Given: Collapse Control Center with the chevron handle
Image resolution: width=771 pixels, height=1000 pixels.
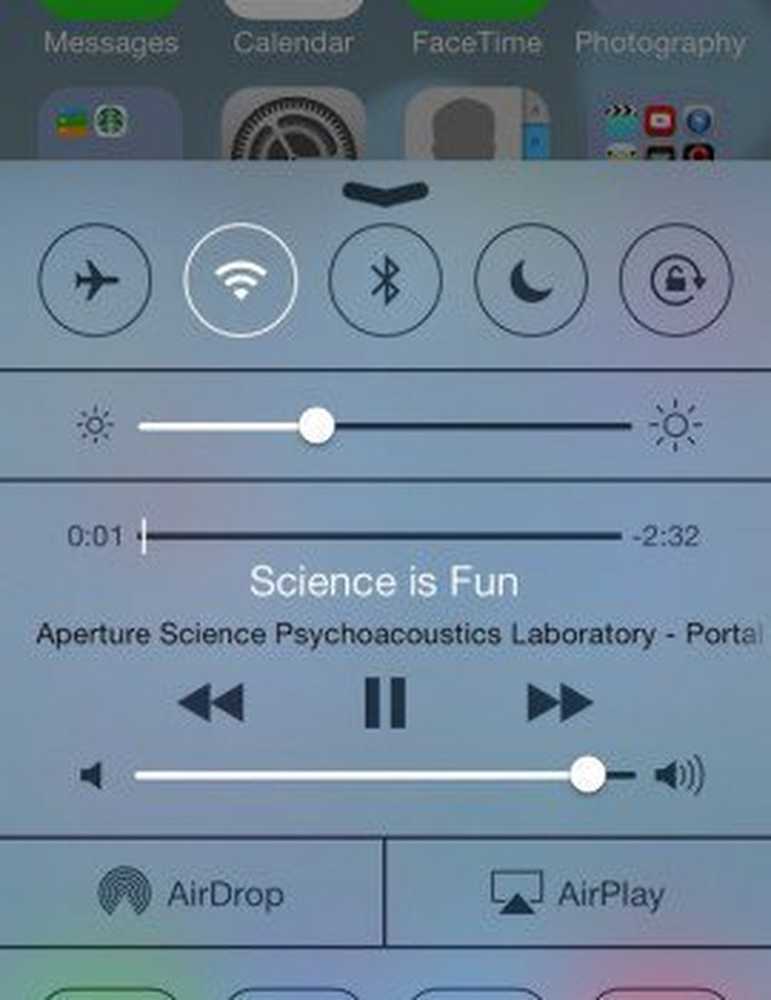Looking at the screenshot, I should tap(385, 192).
